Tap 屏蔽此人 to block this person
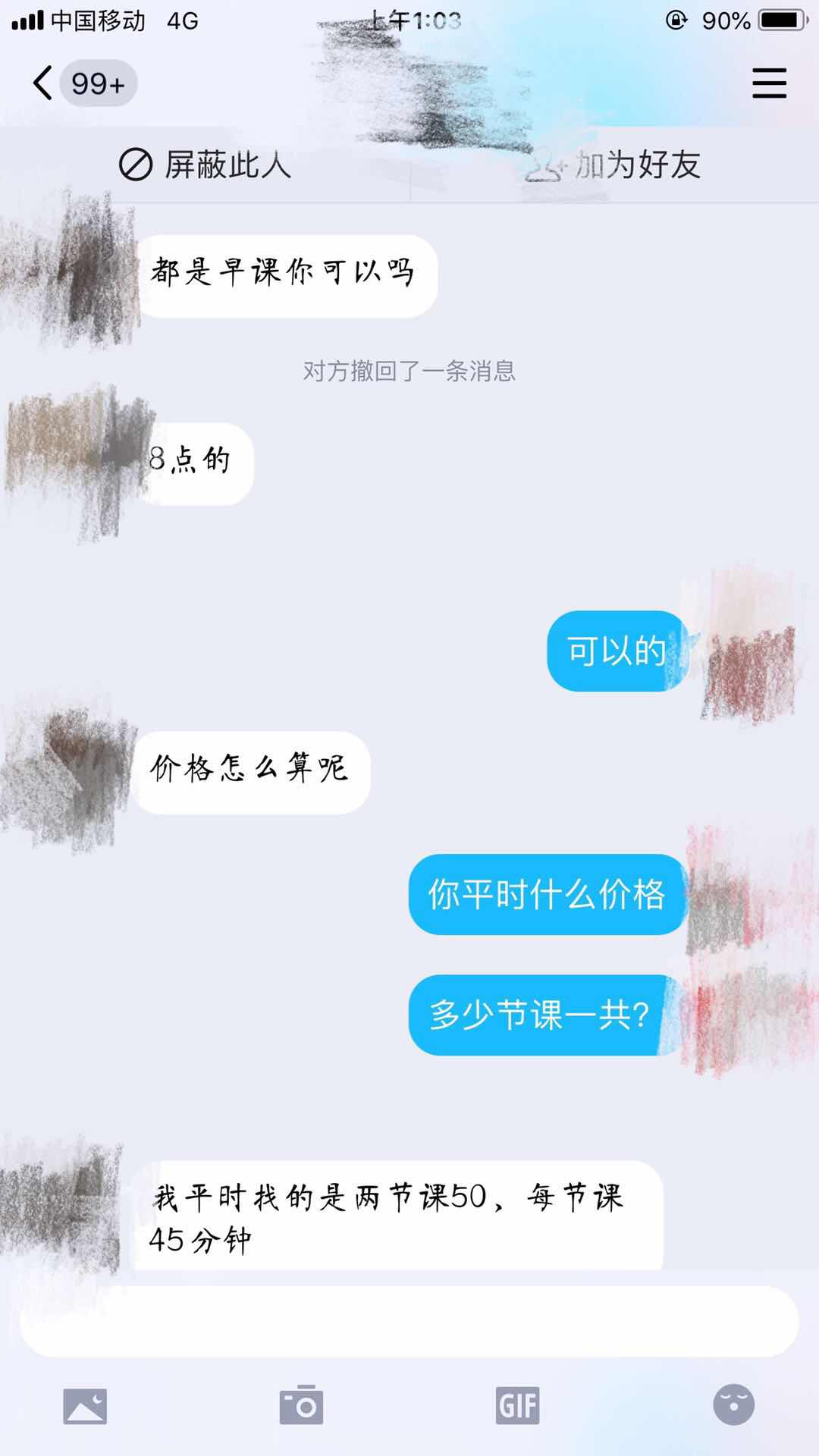This screenshot has height=1456, width=819. (x=206, y=165)
